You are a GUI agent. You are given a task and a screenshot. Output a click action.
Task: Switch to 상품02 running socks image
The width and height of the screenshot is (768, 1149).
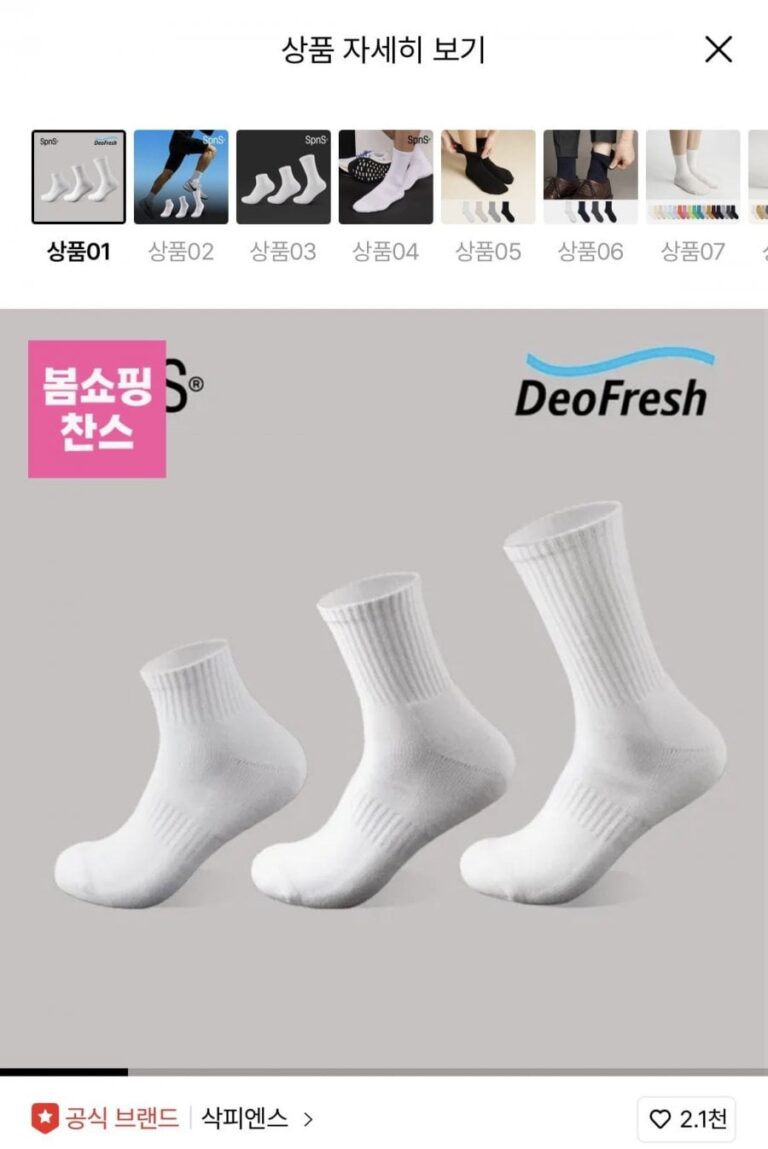coord(181,177)
